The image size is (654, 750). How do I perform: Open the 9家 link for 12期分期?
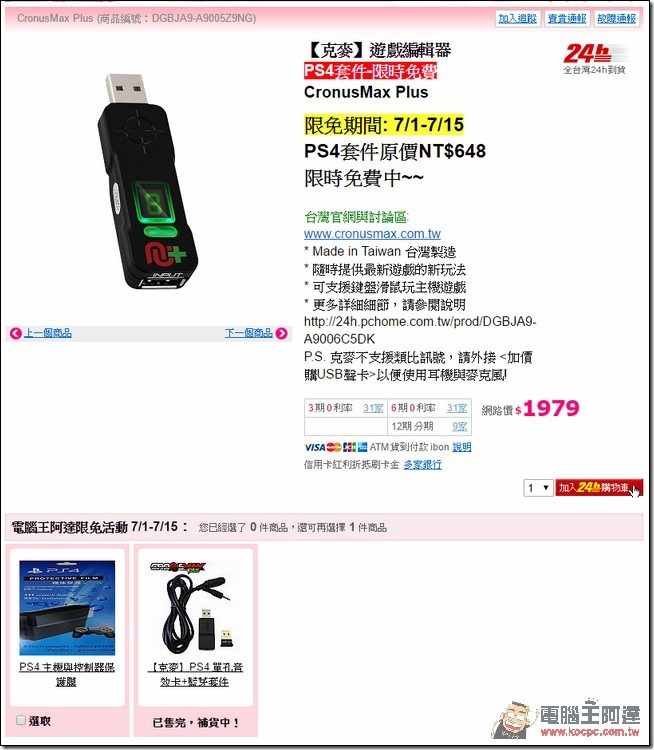point(460,426)
